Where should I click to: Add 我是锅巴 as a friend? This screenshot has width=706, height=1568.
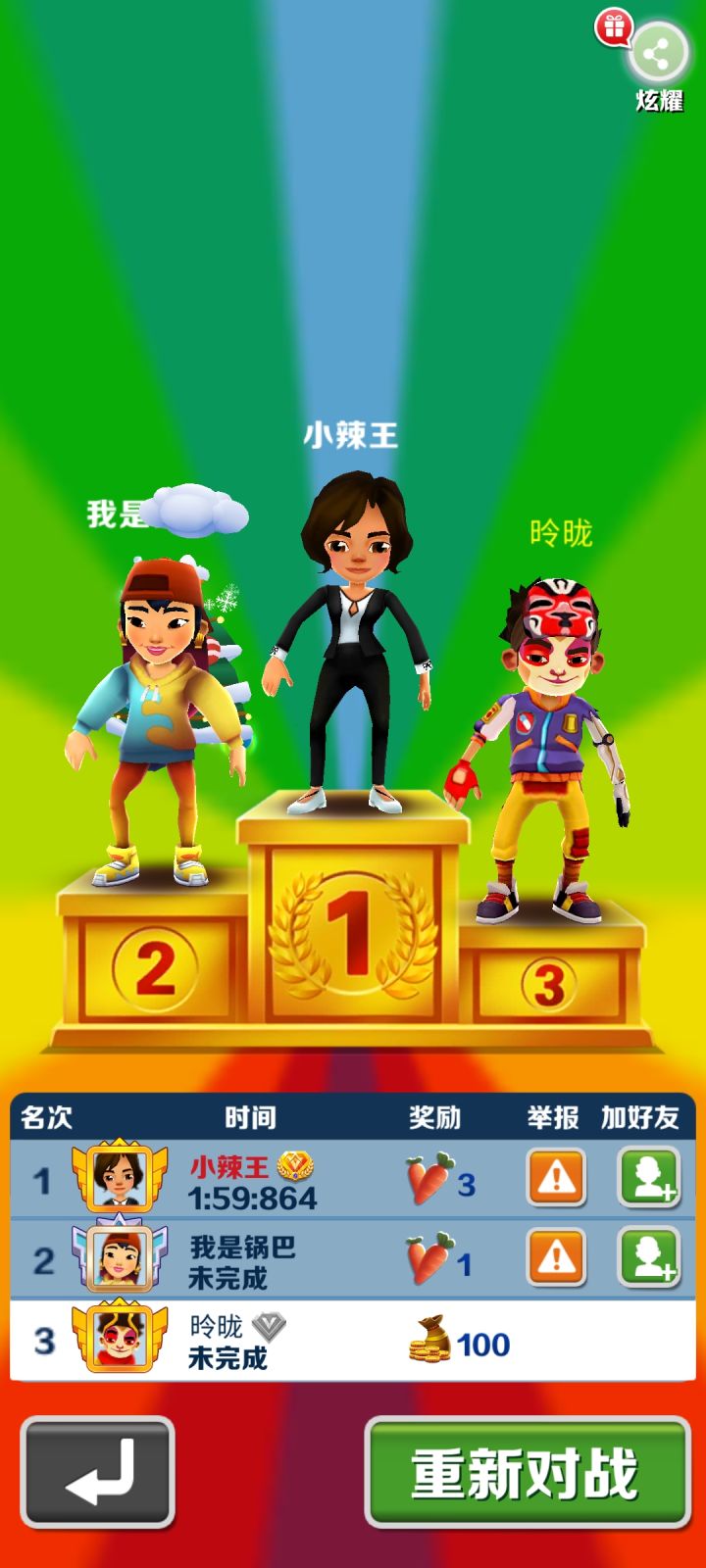click(x=646, y=1259)
